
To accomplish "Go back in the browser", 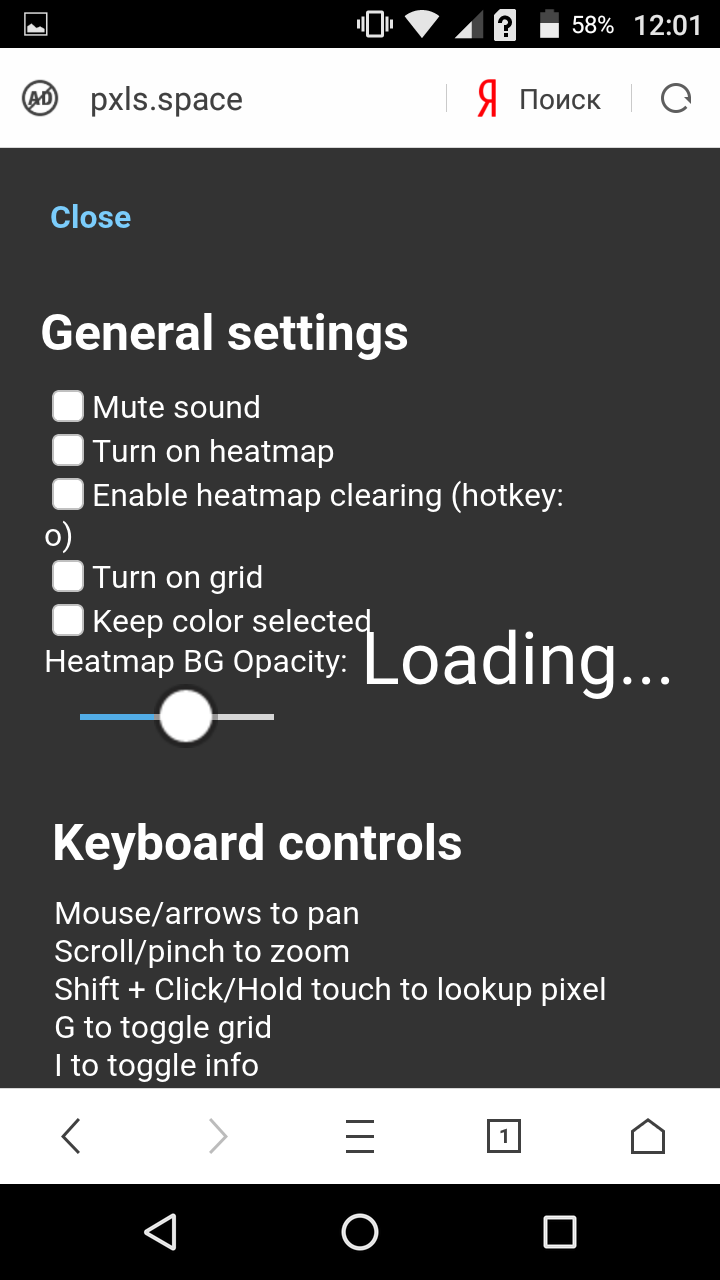I will coord(71,1137).
